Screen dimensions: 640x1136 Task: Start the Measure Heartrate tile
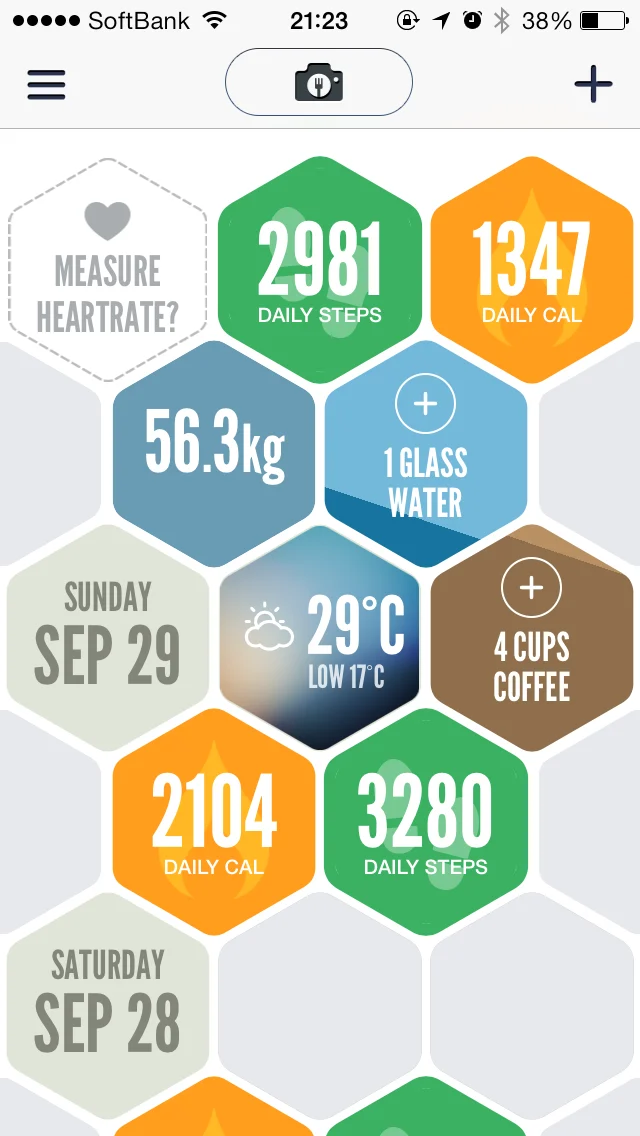pyautogui.click(x=107, y=270)
